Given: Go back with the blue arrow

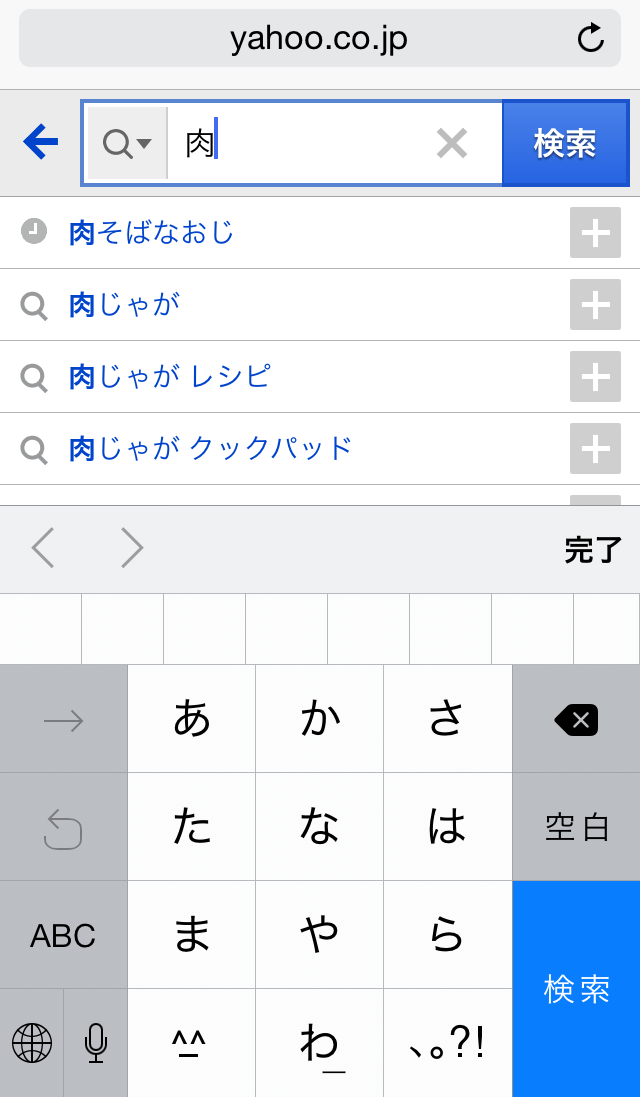Looking at the screenshot, I should point(41,142).
